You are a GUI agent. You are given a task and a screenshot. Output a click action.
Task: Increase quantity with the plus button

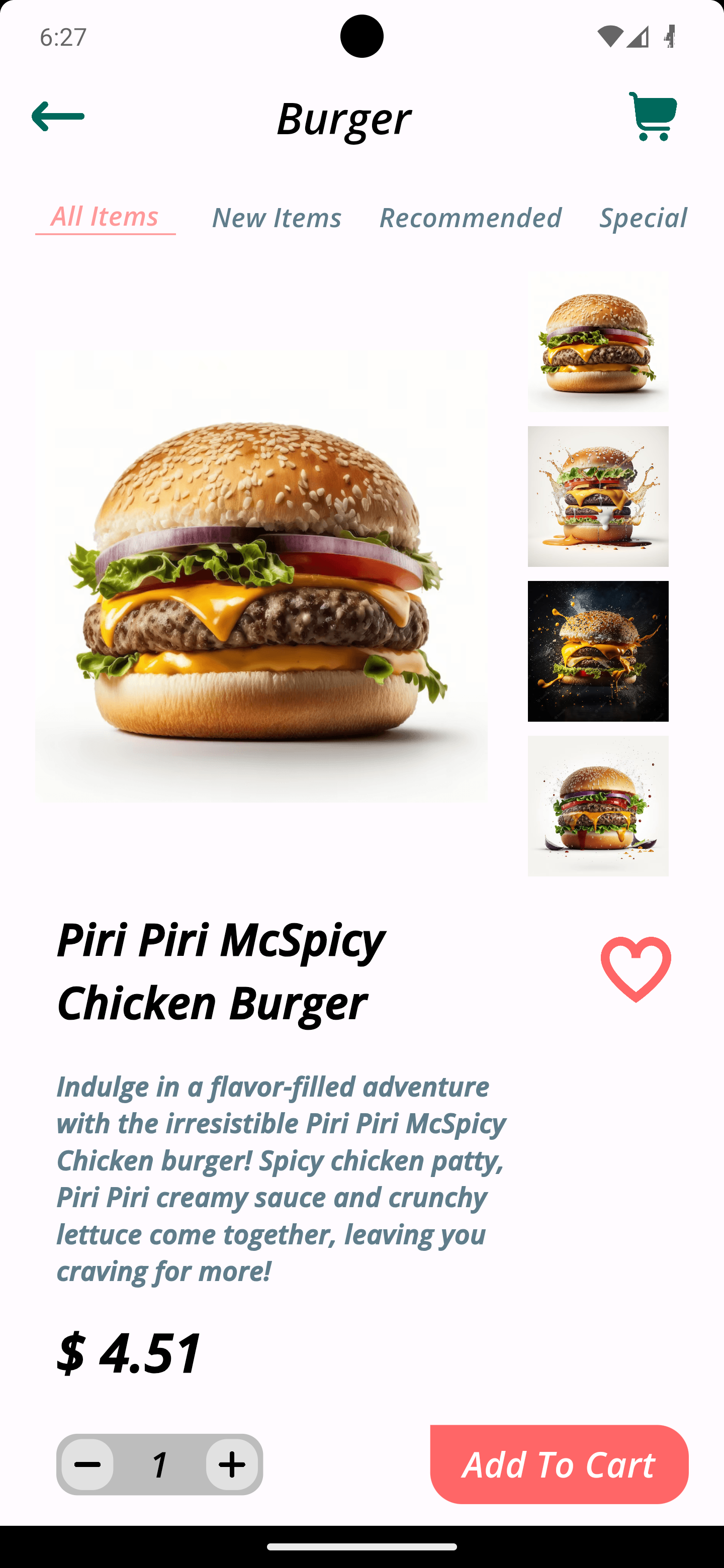pyautogui.click(x=232, y=1464)
